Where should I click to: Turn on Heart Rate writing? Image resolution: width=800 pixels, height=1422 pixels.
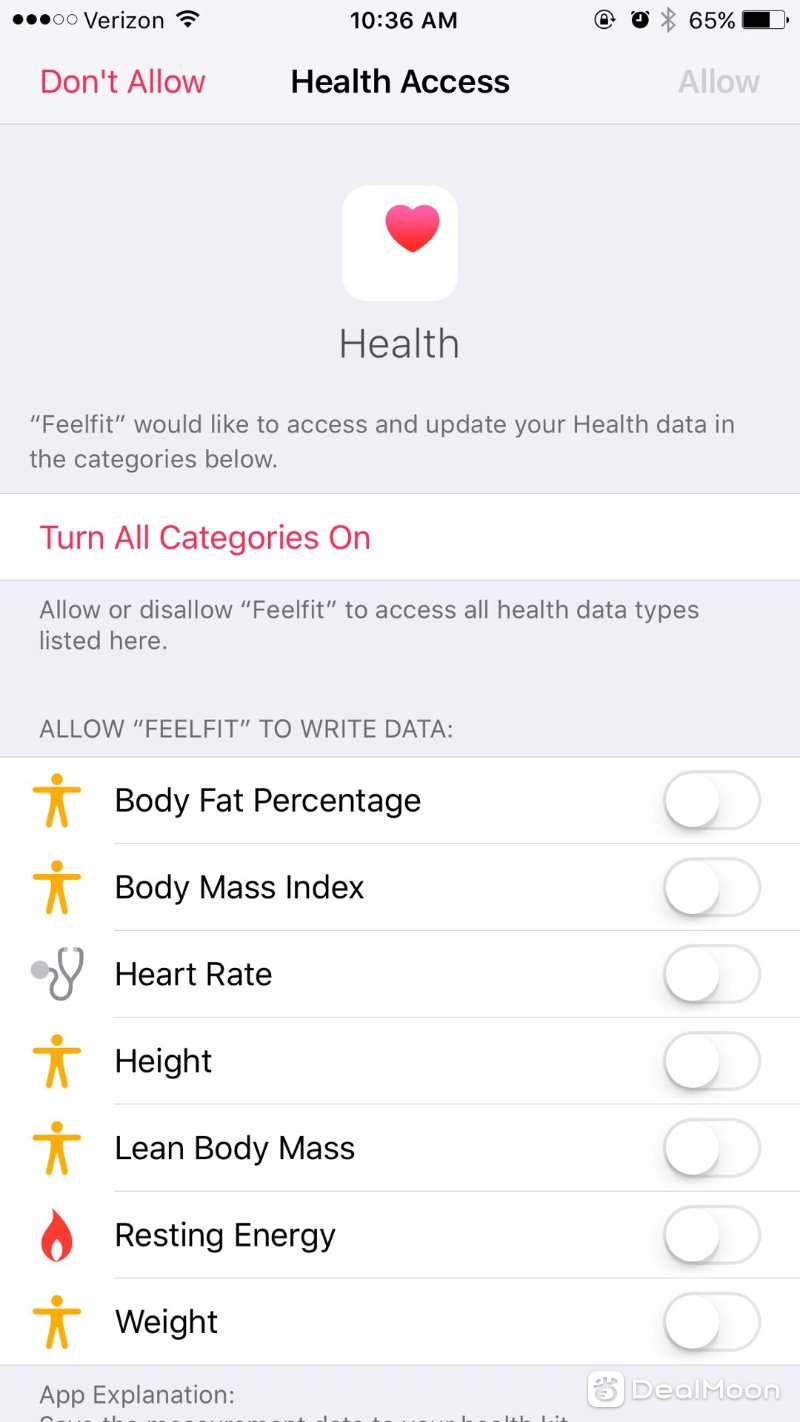(x=712, y=974)
